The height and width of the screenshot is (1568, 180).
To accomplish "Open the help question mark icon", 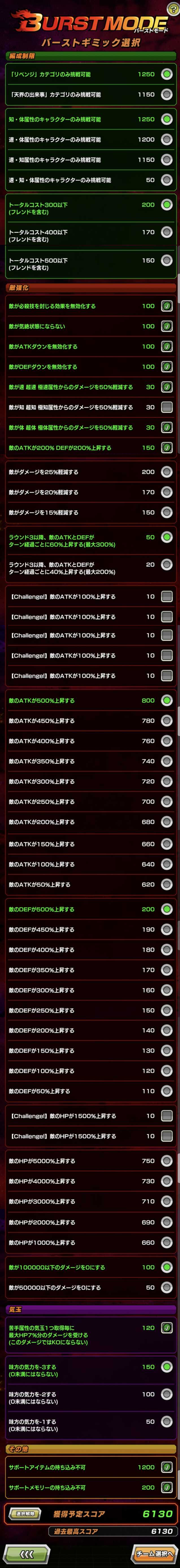I will pyautogui.click(x=172, y=9).
